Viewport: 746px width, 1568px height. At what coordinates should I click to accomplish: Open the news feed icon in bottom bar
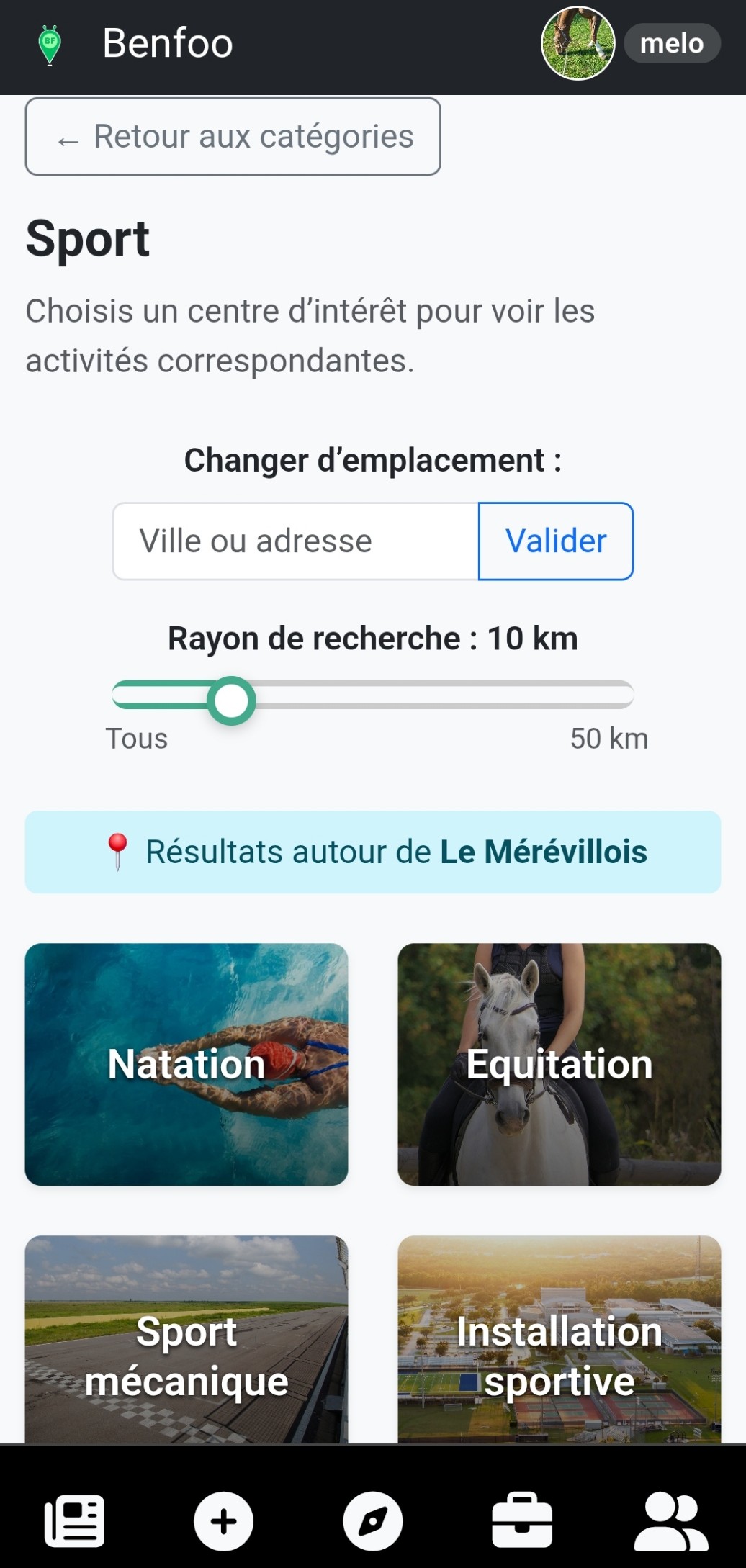pyautogui.click(x=74, y=1522)
